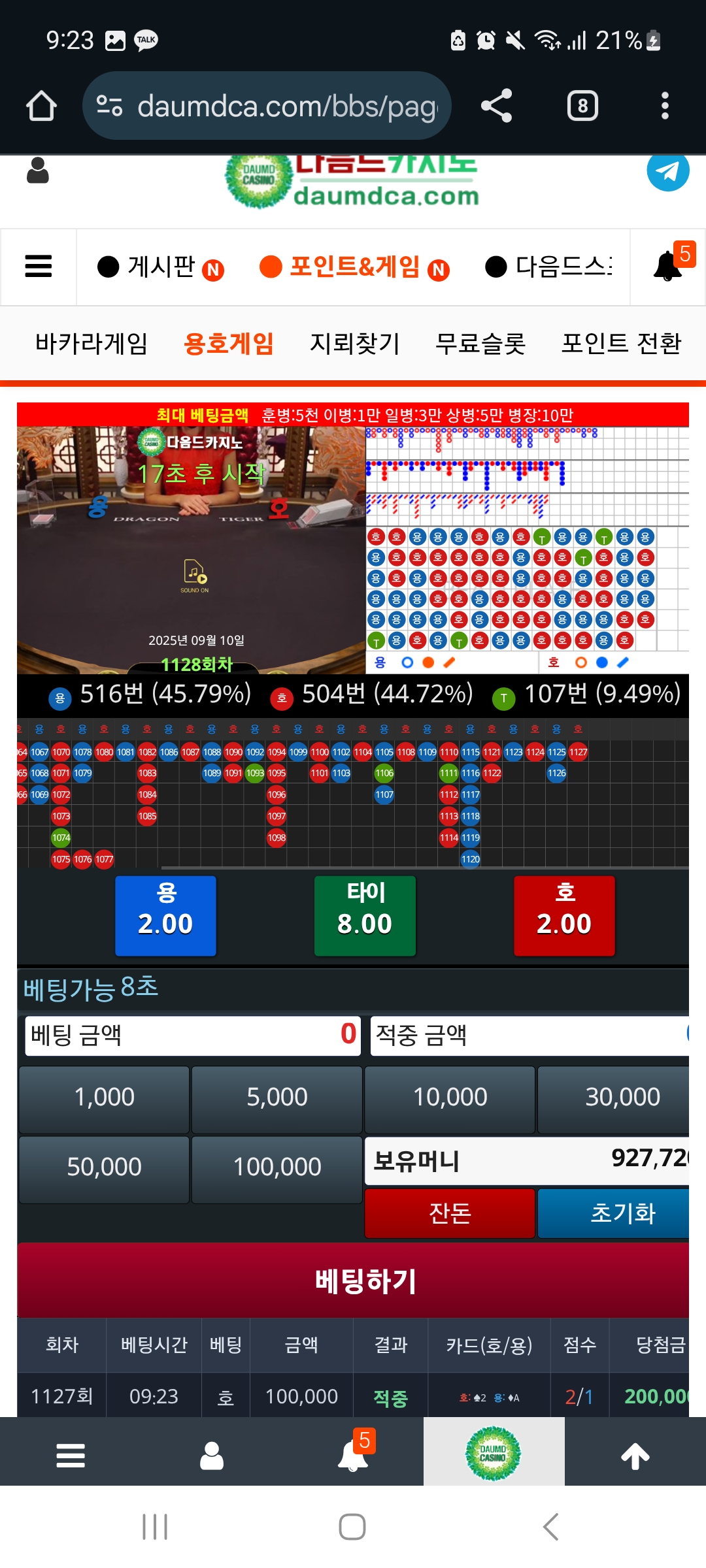The height and width of the screenshot is (1568, 706).
Task: Go to 포인트 전환
Action: click(621, 343)
